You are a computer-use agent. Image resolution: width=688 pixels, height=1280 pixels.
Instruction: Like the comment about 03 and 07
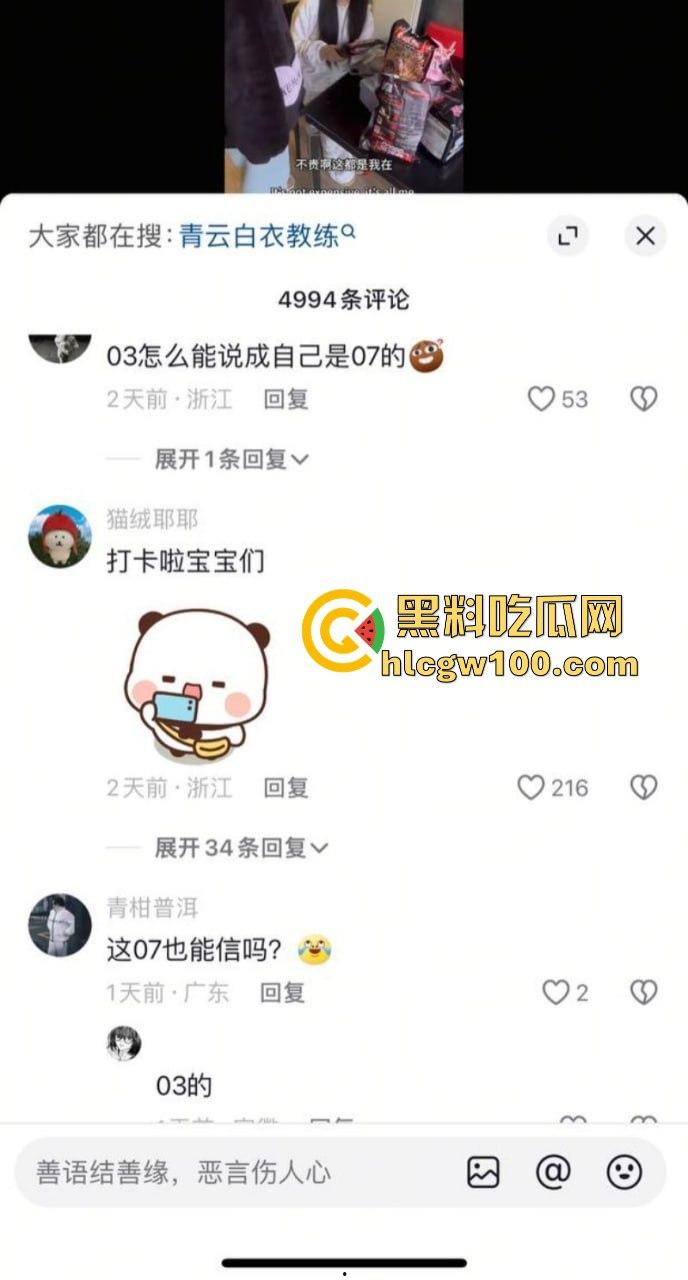541,399
